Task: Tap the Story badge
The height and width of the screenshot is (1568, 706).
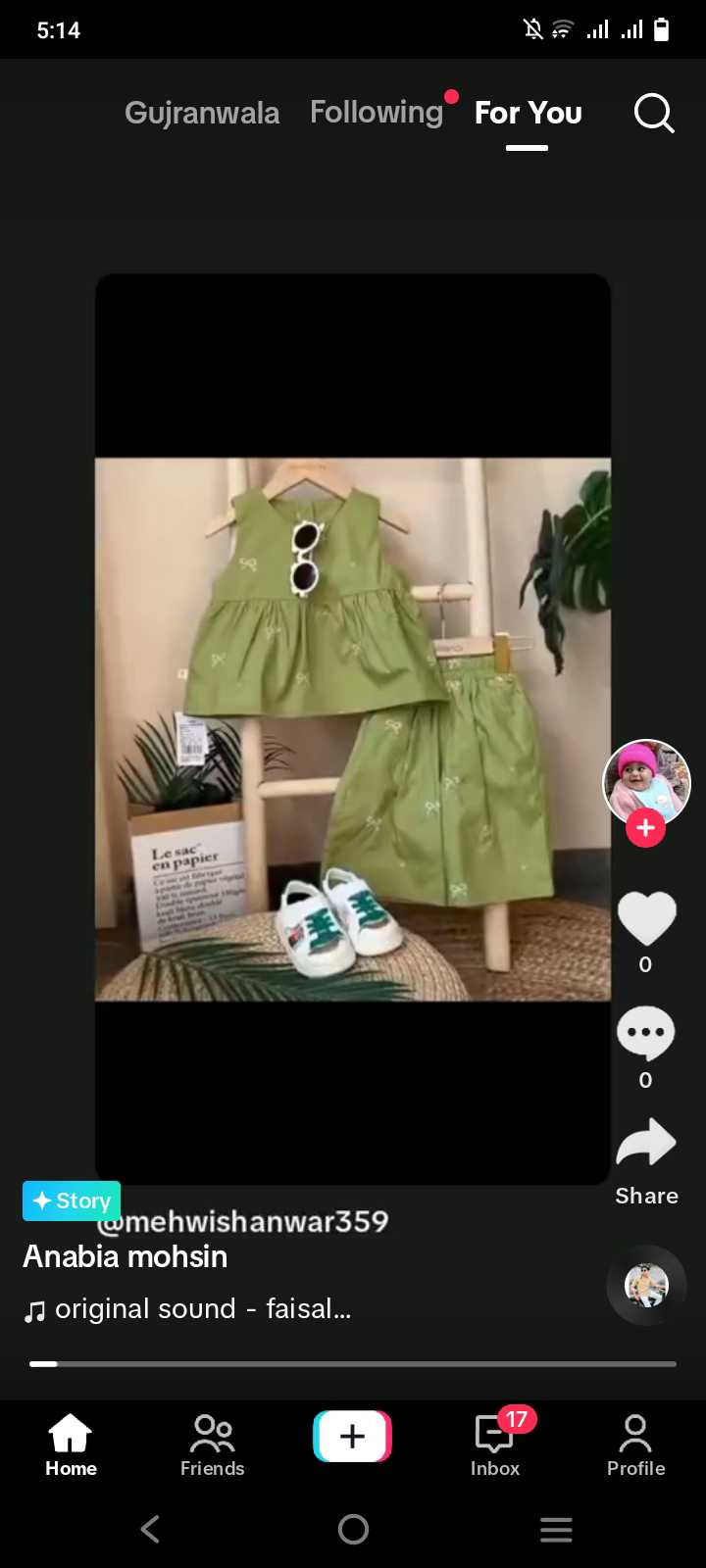Action: pyautogui.click(x=72, y=1200)
